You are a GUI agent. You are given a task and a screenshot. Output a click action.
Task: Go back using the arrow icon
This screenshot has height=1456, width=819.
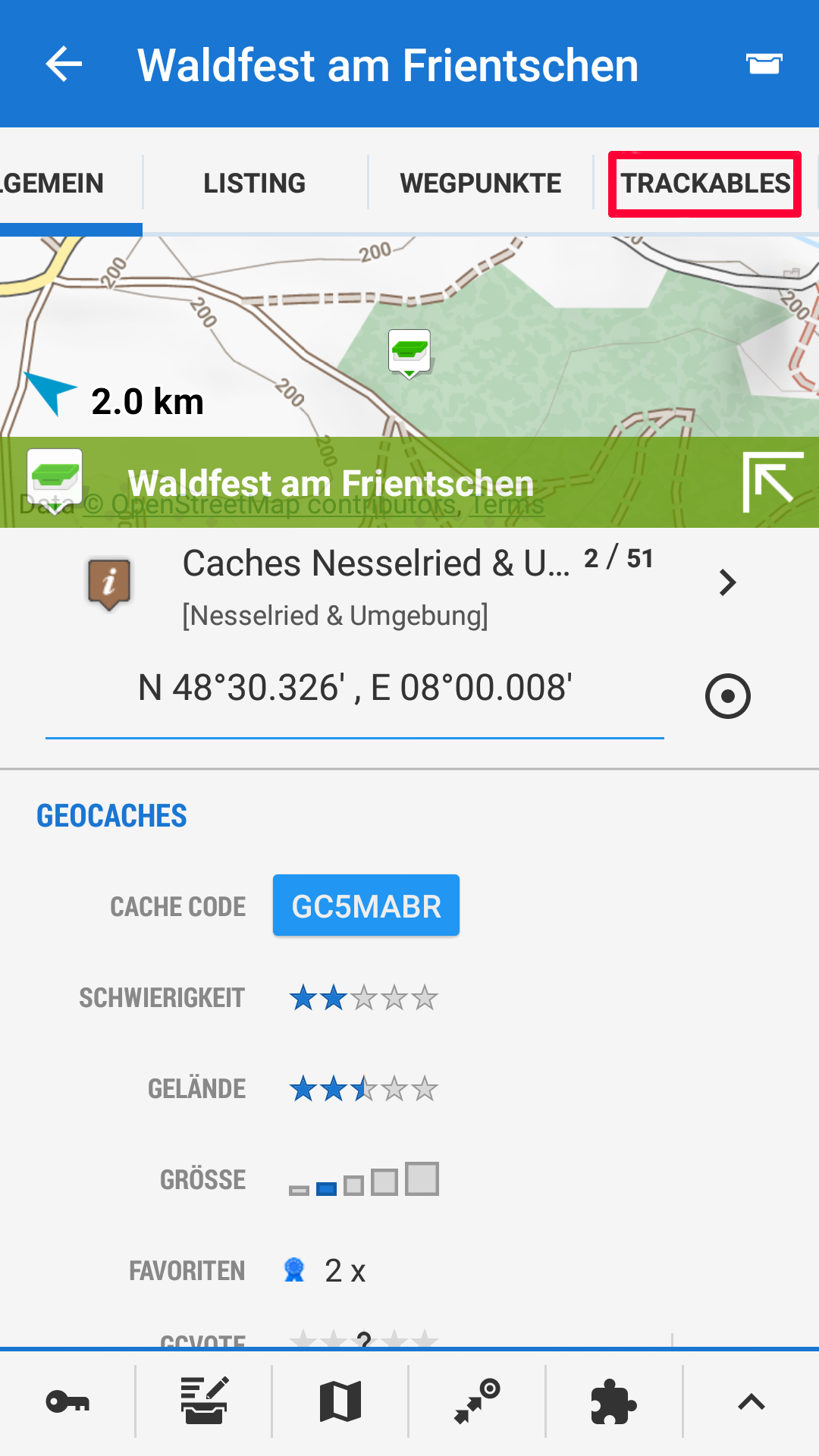coord(64,64)
